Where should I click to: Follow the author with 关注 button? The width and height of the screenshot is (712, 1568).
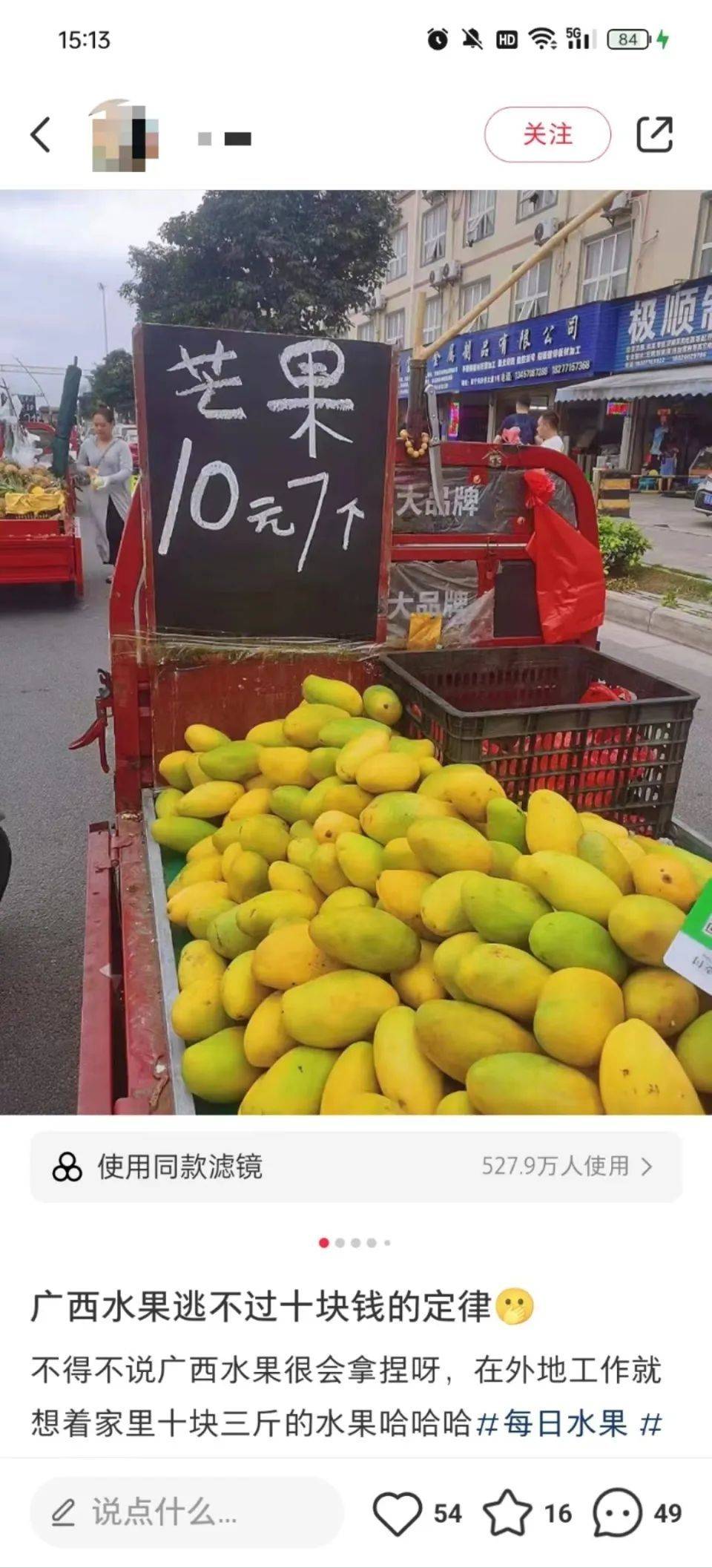547,134
